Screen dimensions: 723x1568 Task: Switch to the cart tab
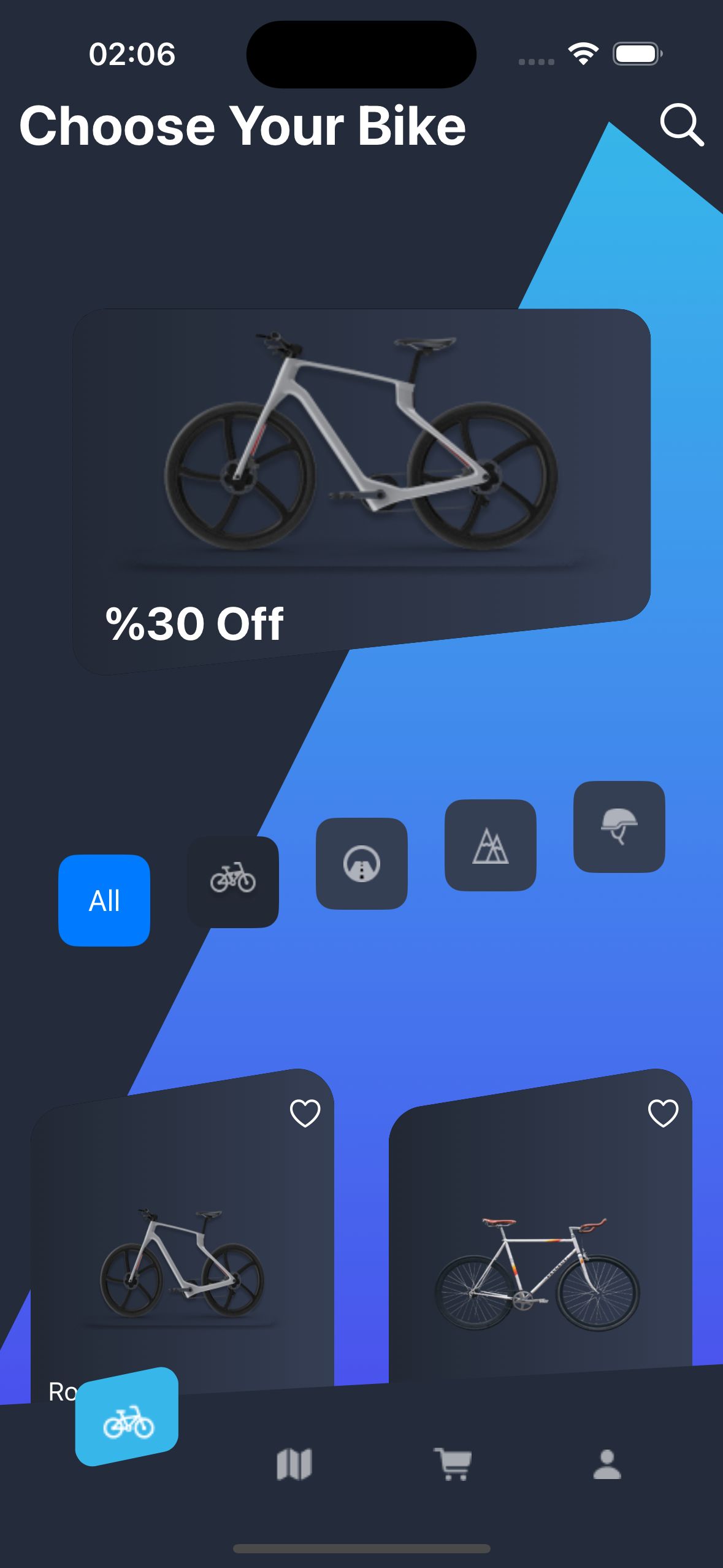coord(453,1465)
